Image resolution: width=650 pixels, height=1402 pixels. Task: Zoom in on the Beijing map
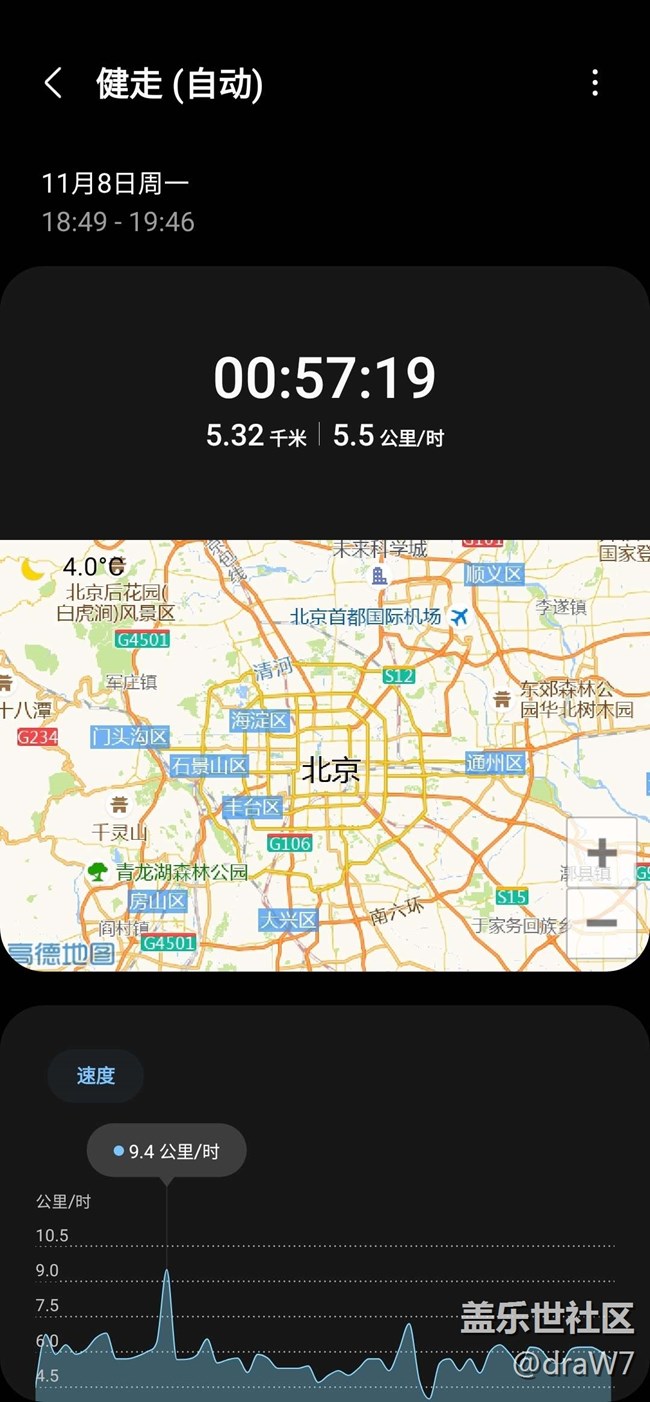(x=602, y=852)
